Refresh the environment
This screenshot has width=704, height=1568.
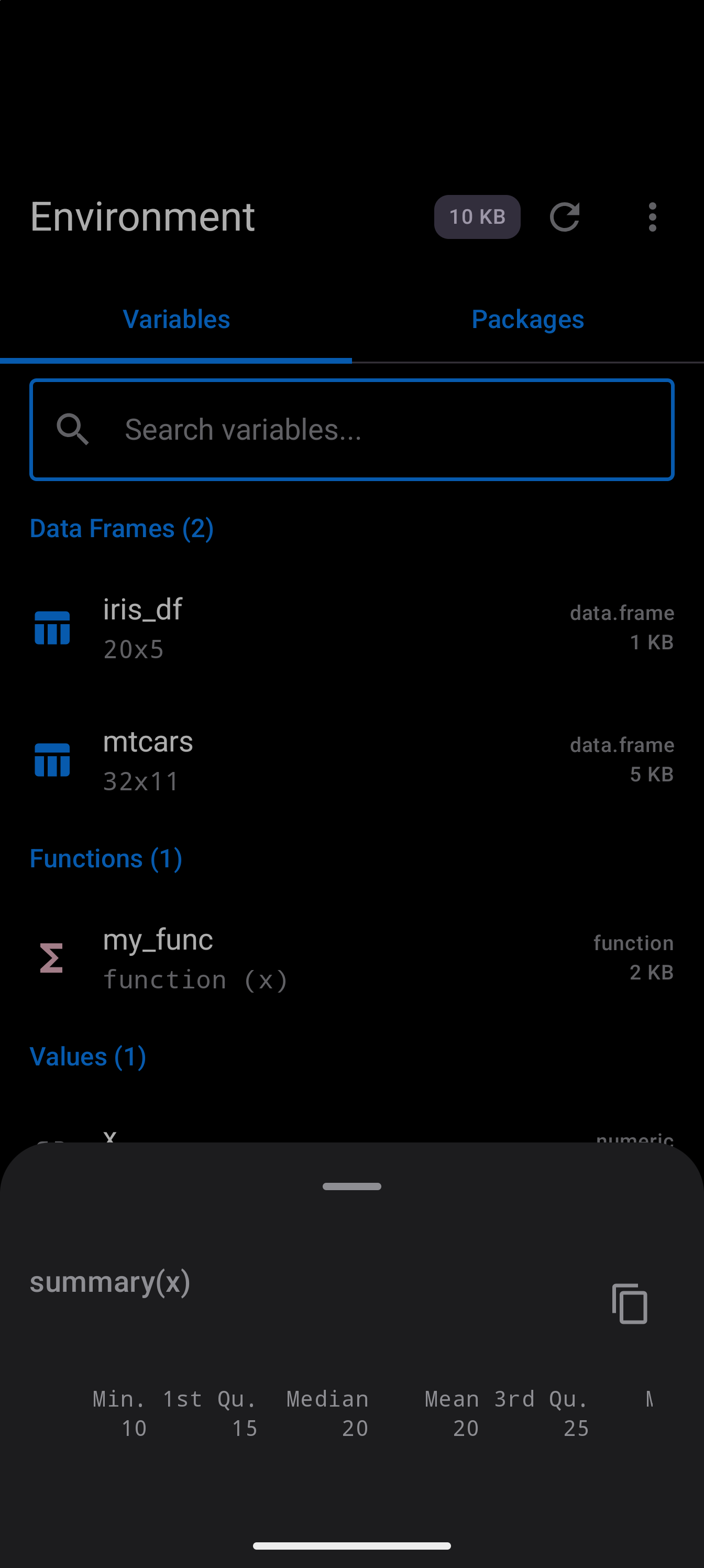click(564, 216)
